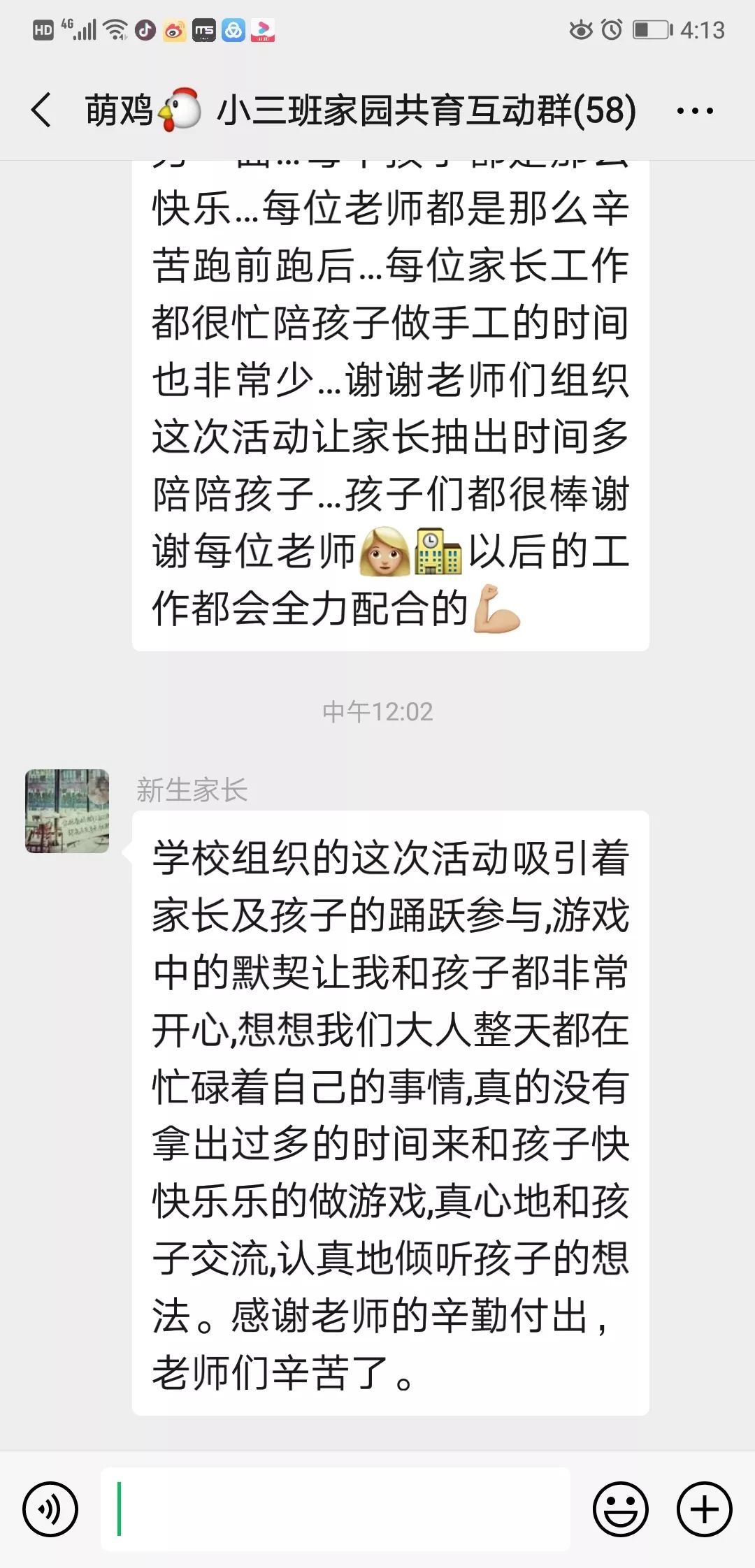Tap the battery indicator

pyautogui.click(x=650, y=29)
